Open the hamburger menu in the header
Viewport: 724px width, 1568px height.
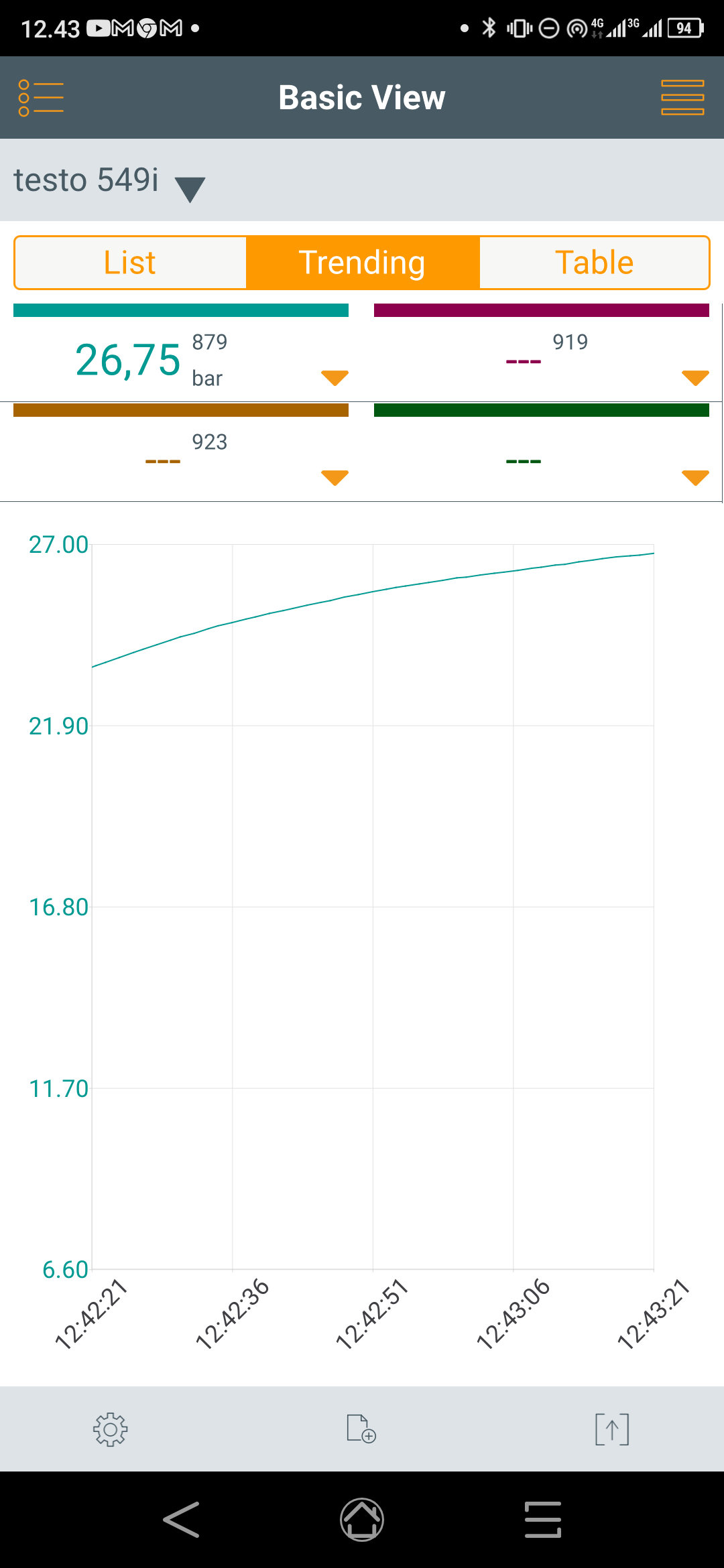coord(682,98)
